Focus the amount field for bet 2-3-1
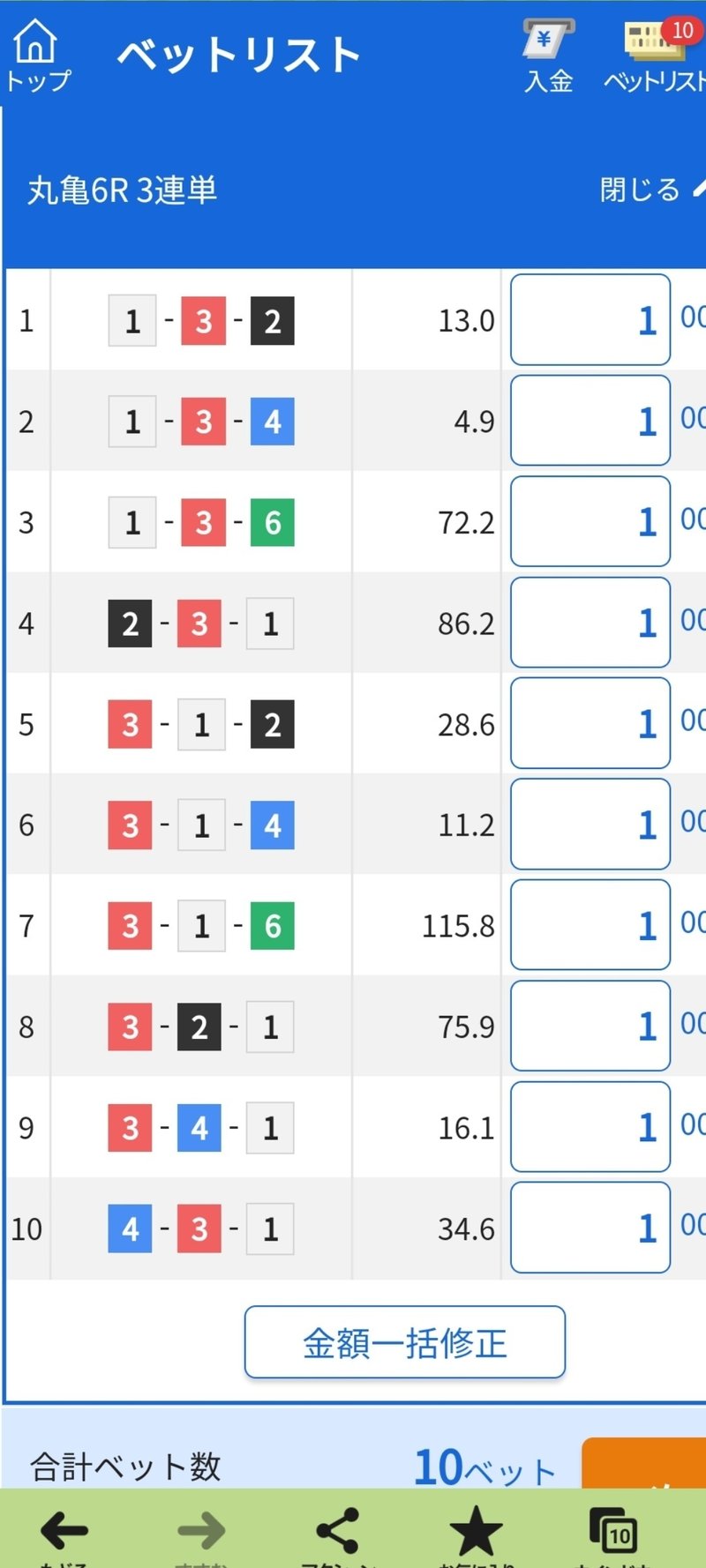The height and width of the screenshot is (1568, 706). tap(590, 623)
